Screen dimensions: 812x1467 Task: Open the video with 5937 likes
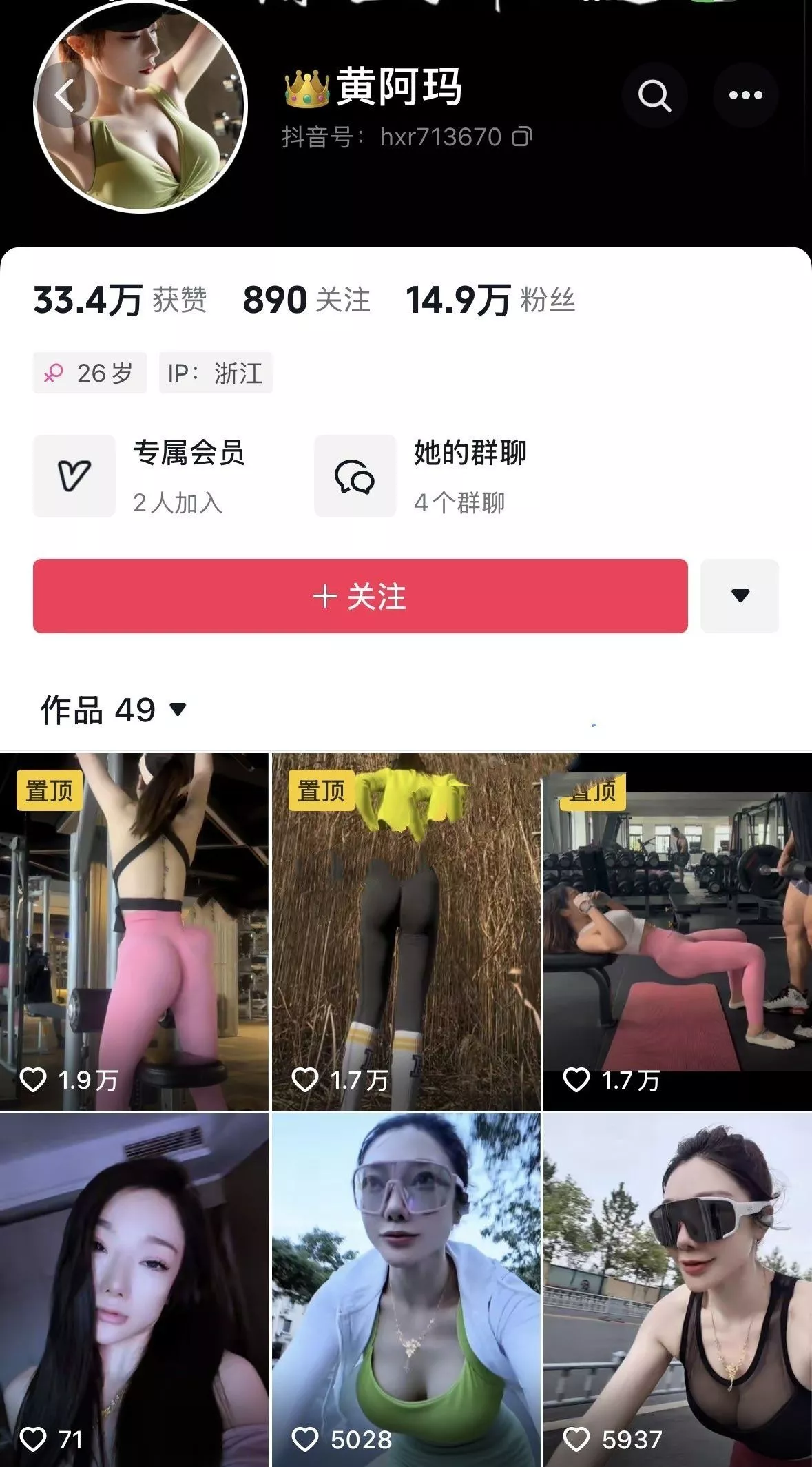point(678,1290)
